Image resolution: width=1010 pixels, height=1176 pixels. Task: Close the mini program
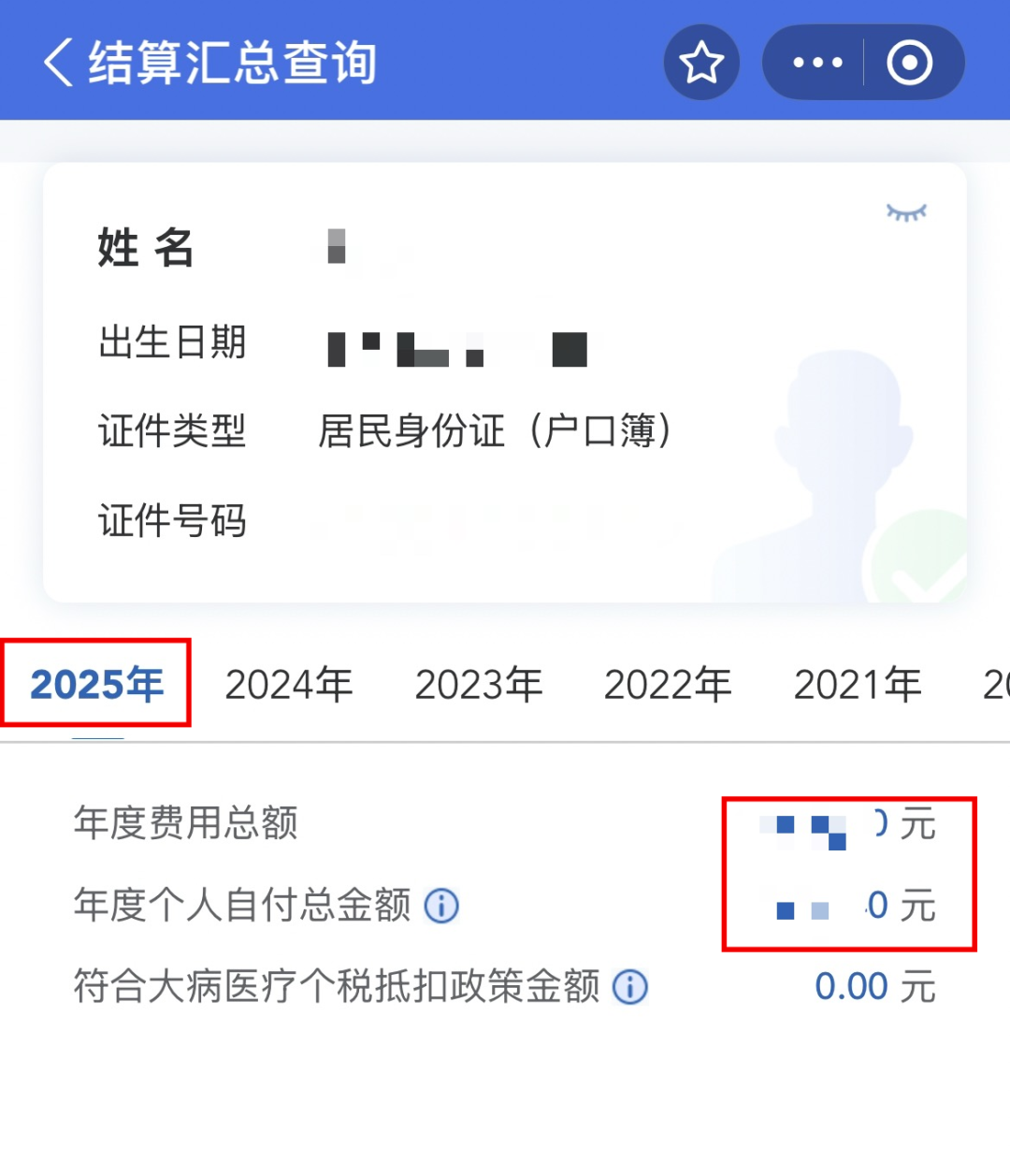tap(909, 63)
